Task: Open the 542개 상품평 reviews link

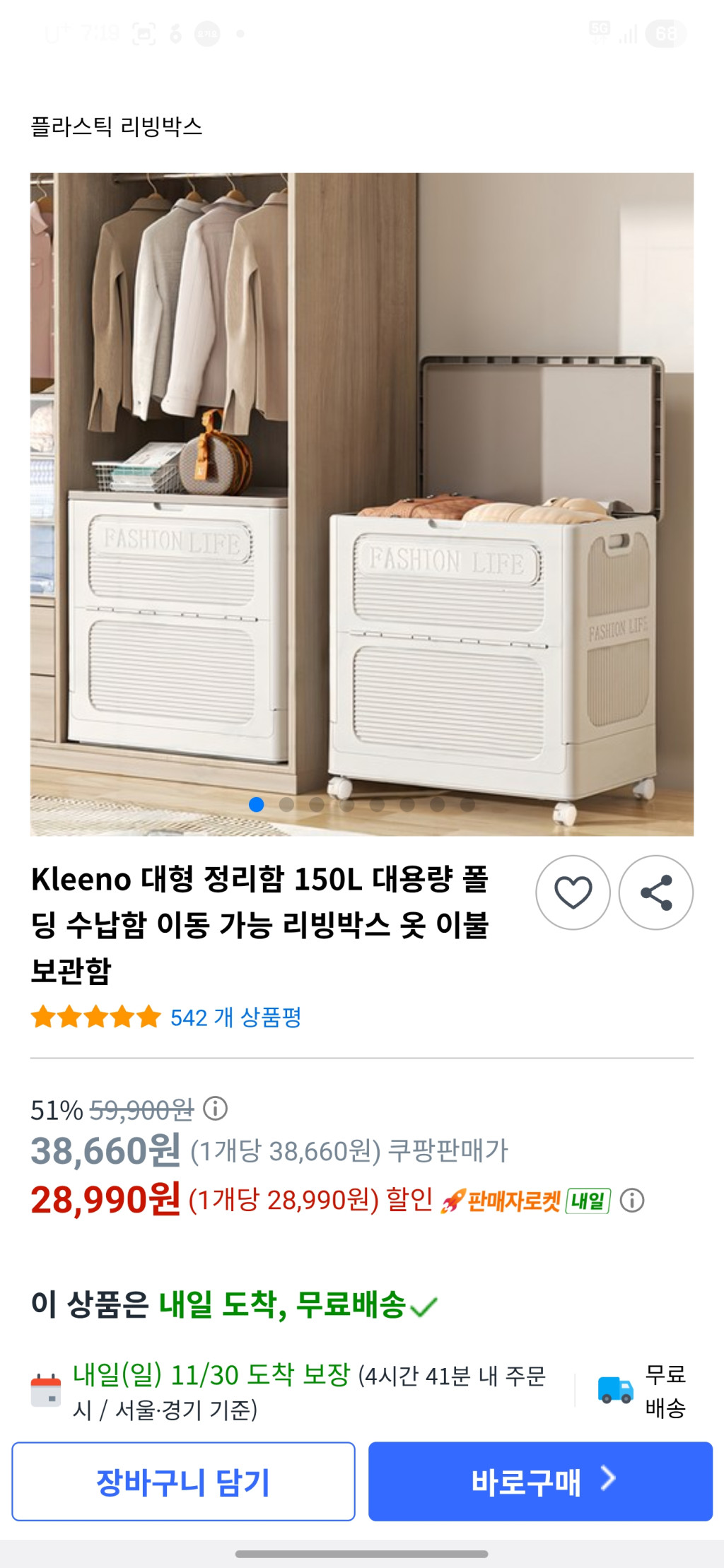Action: pos(235,1018)
